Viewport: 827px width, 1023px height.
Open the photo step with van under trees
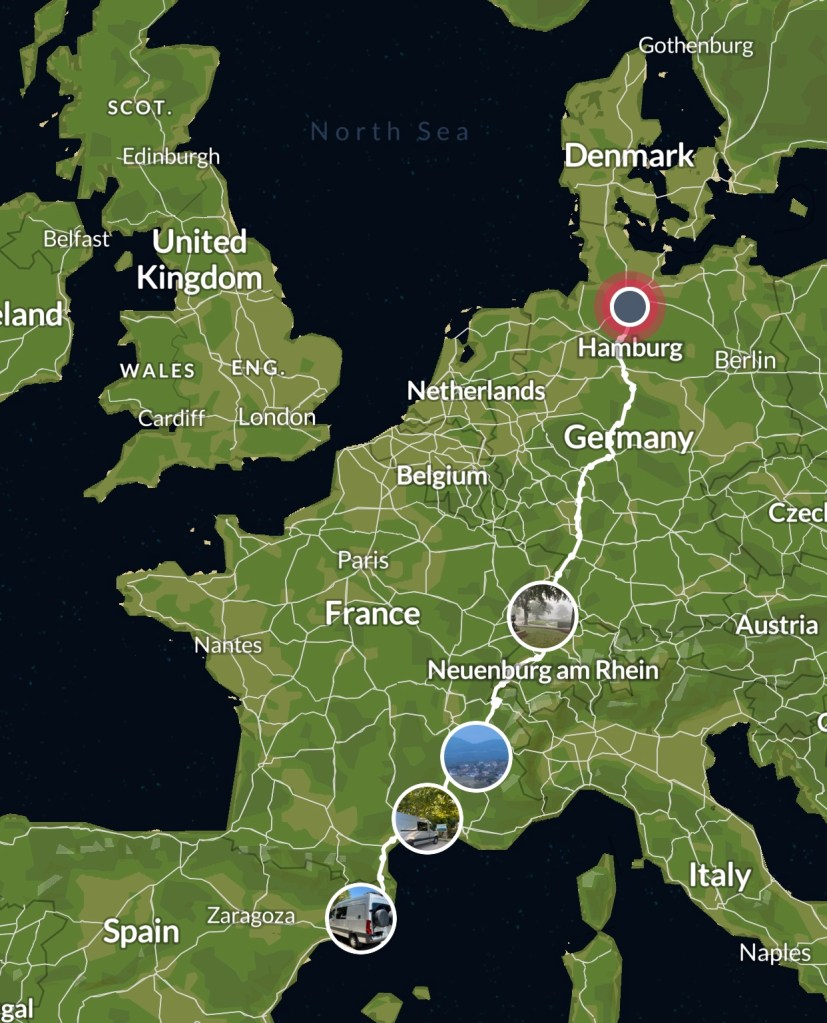[x=427, y=818]
